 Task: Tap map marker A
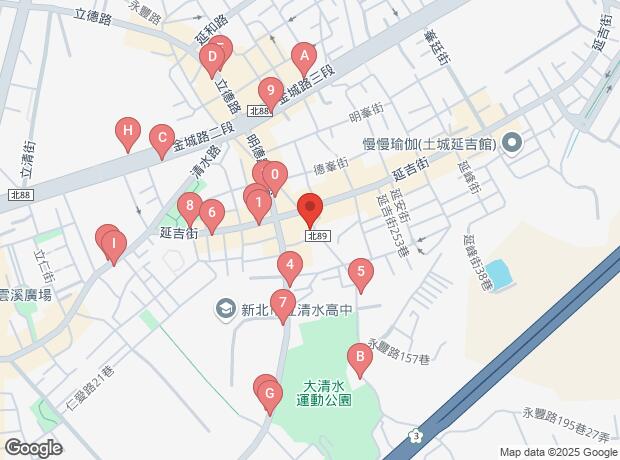(x=303, y=56)
